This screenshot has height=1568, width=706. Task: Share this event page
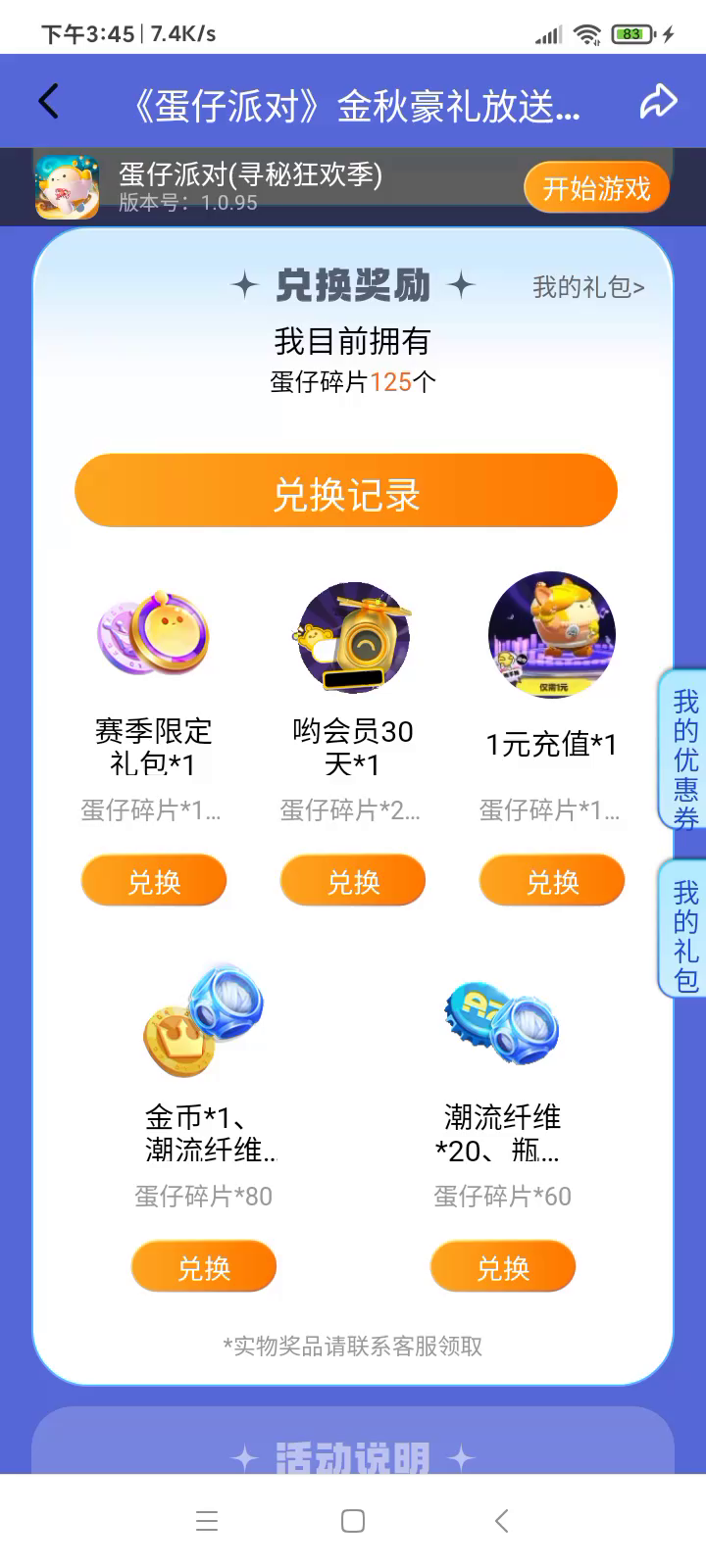(658, 102)
